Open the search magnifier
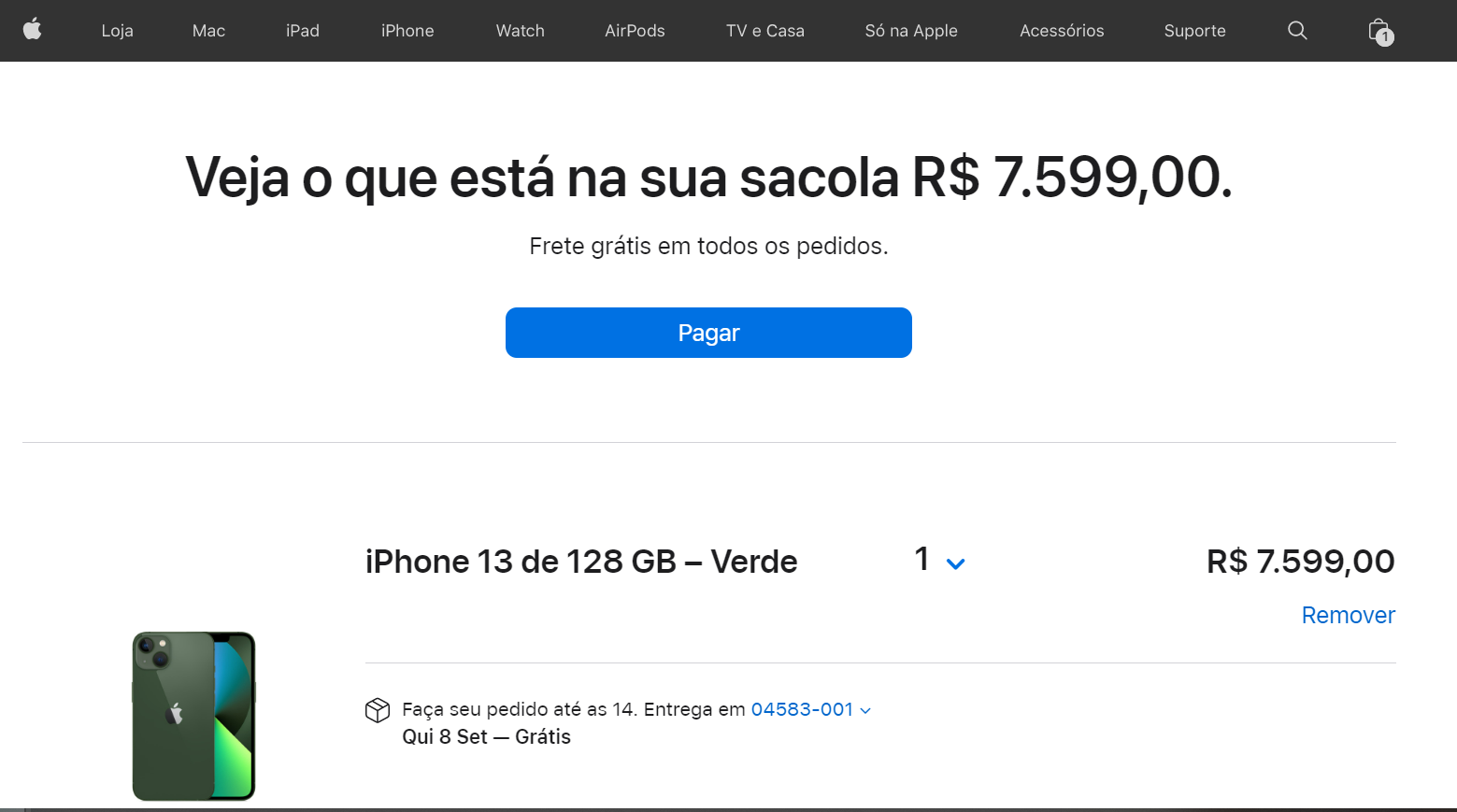 (1297, 31)
